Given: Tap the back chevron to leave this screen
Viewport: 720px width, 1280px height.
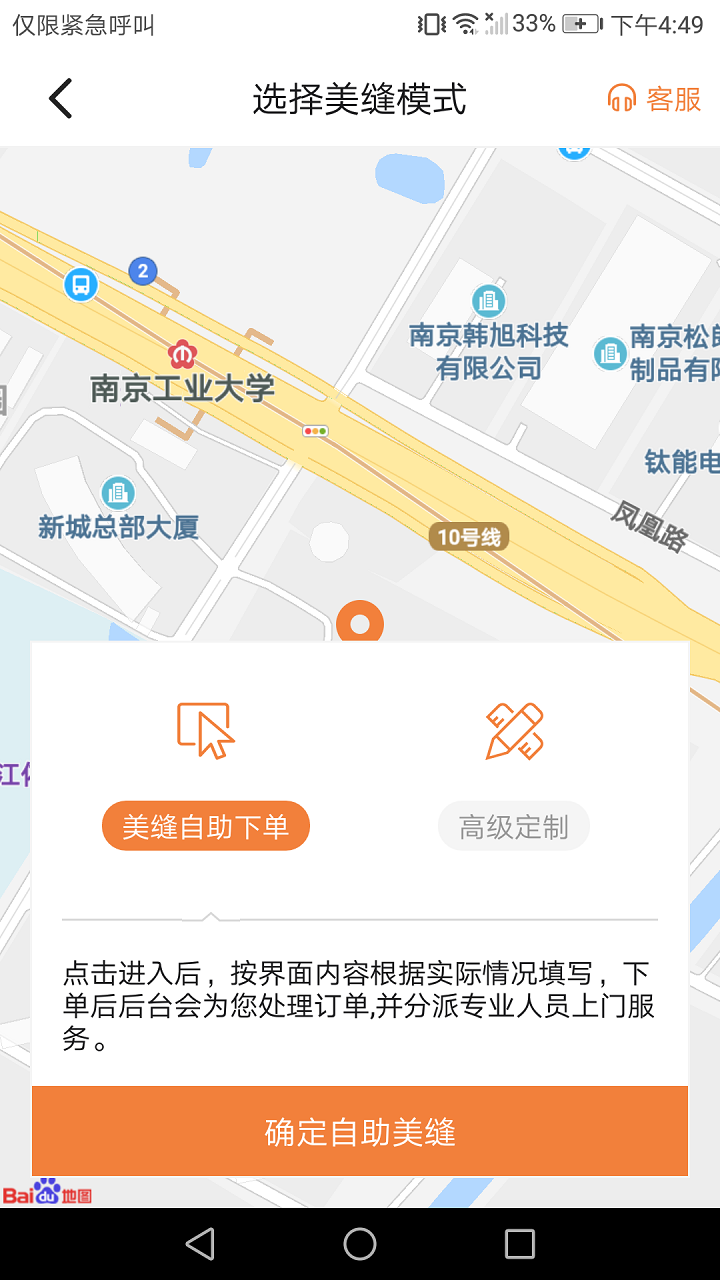Looking at the screenshot, I should (59, 97).
